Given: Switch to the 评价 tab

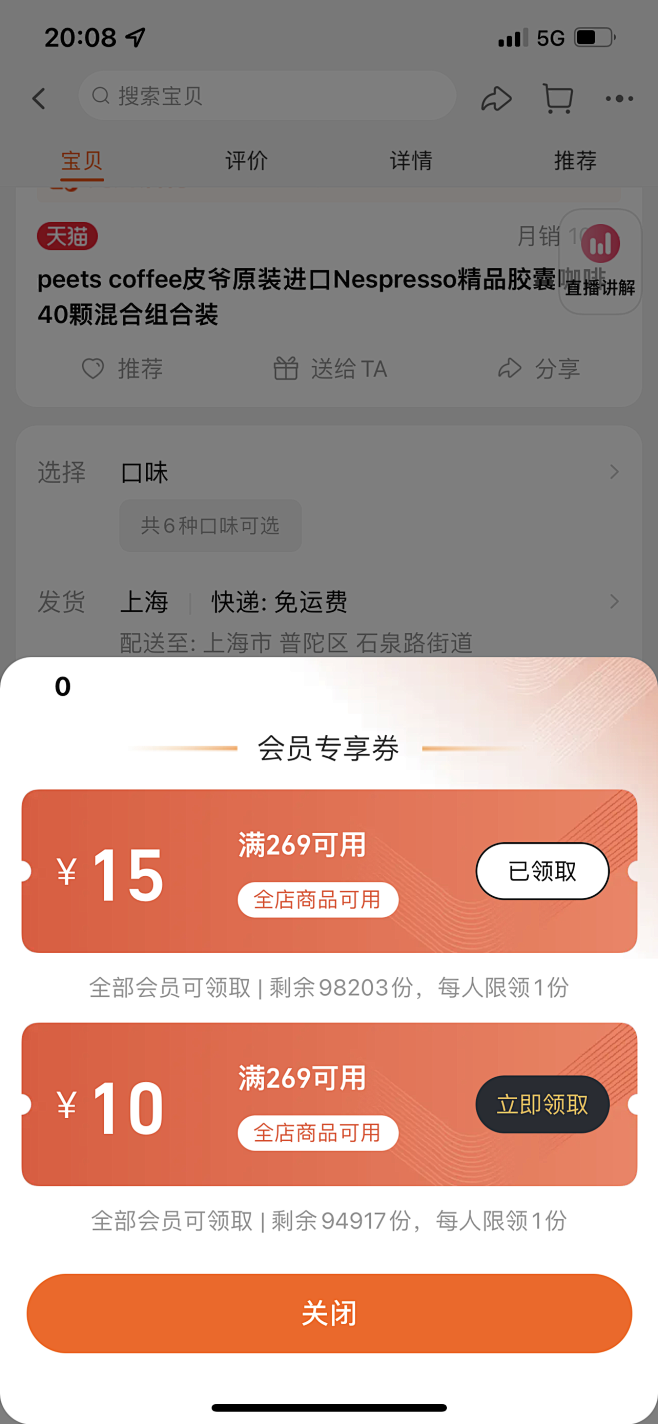Looking at the screenshot, I should pos(246,161).
